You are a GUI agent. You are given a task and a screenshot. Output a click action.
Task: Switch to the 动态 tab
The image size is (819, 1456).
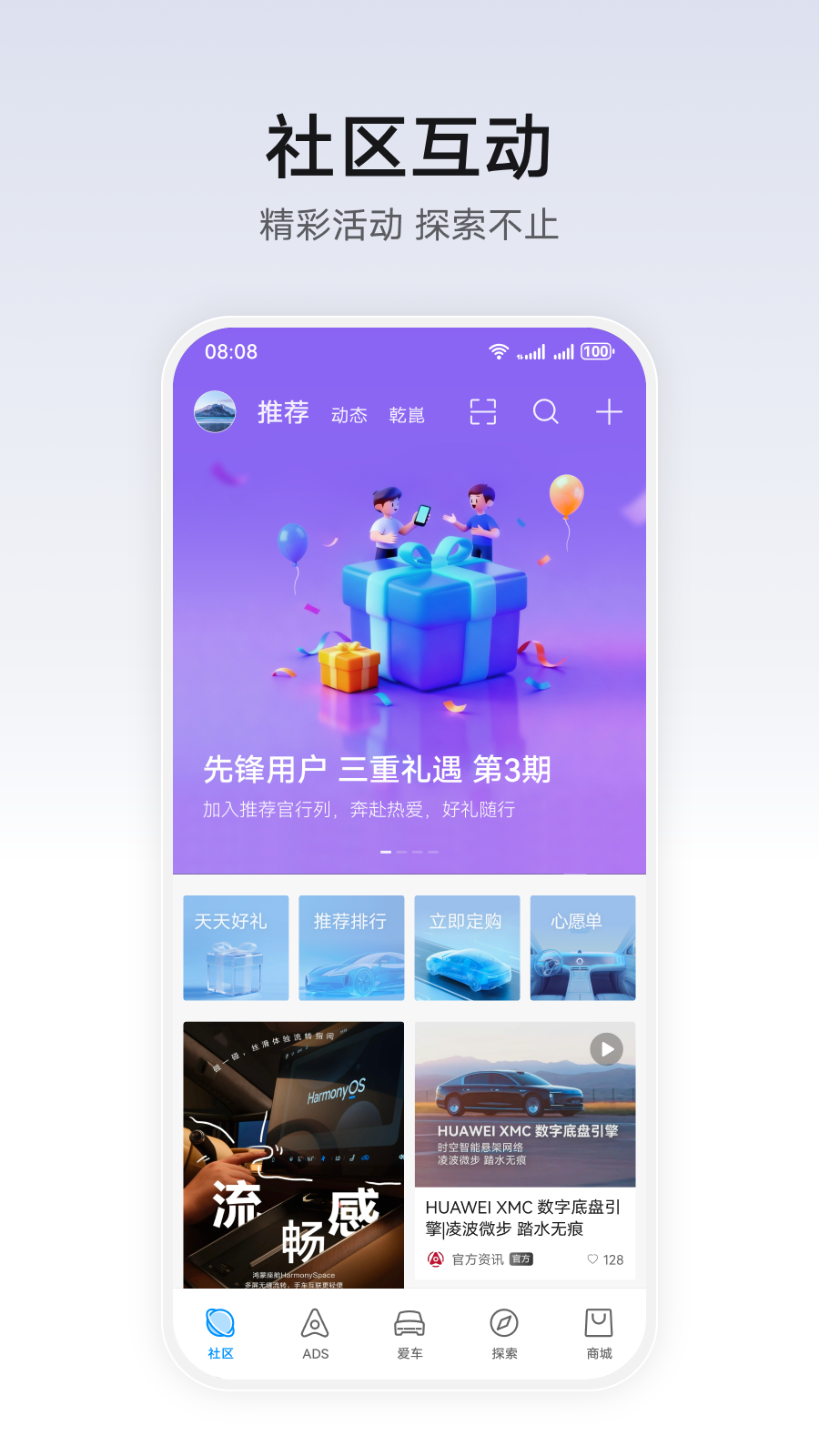point(349,415)
